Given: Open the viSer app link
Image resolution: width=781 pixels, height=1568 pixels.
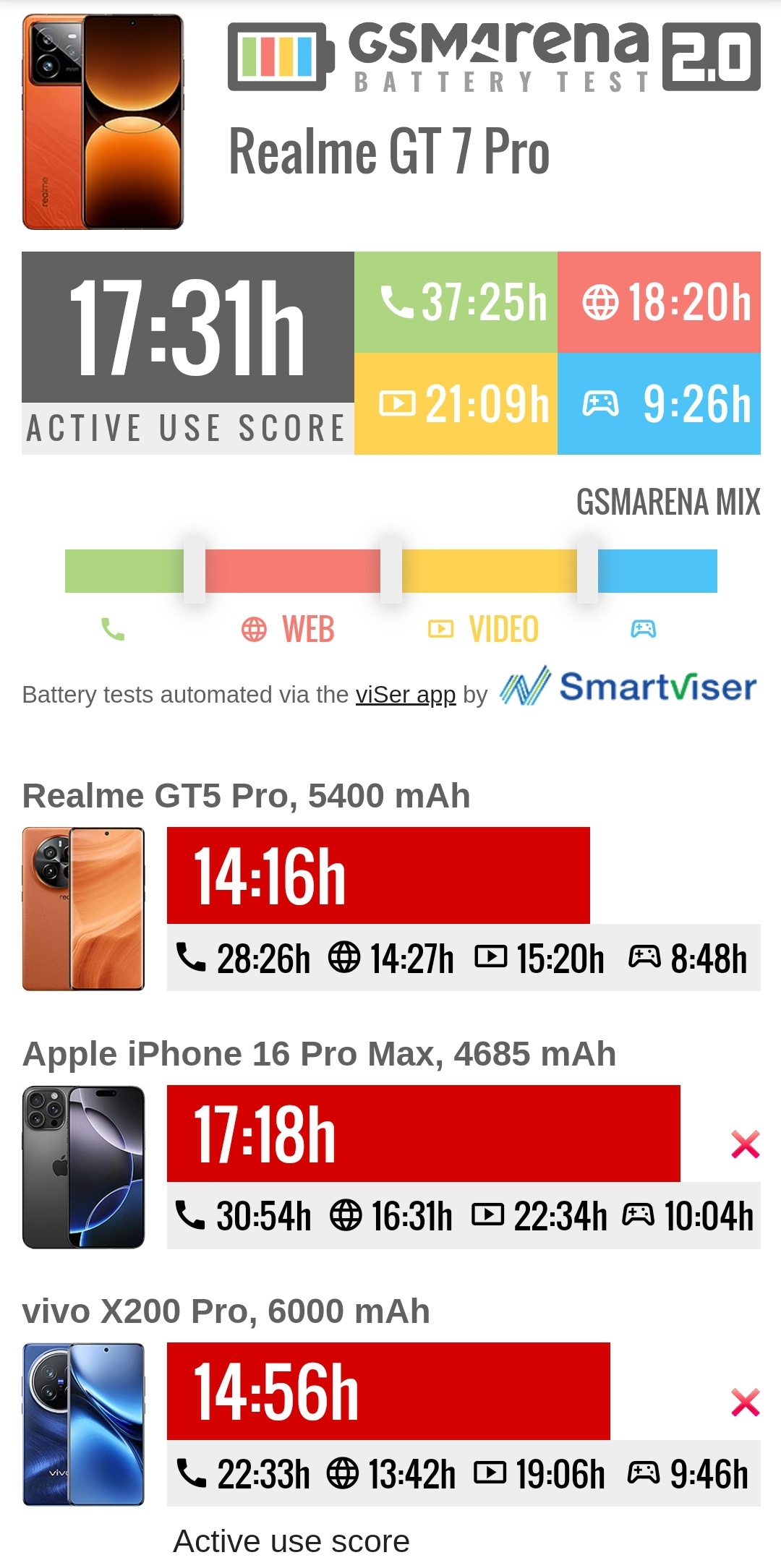Looking at the screenshot, I should [x=405, y=695].
